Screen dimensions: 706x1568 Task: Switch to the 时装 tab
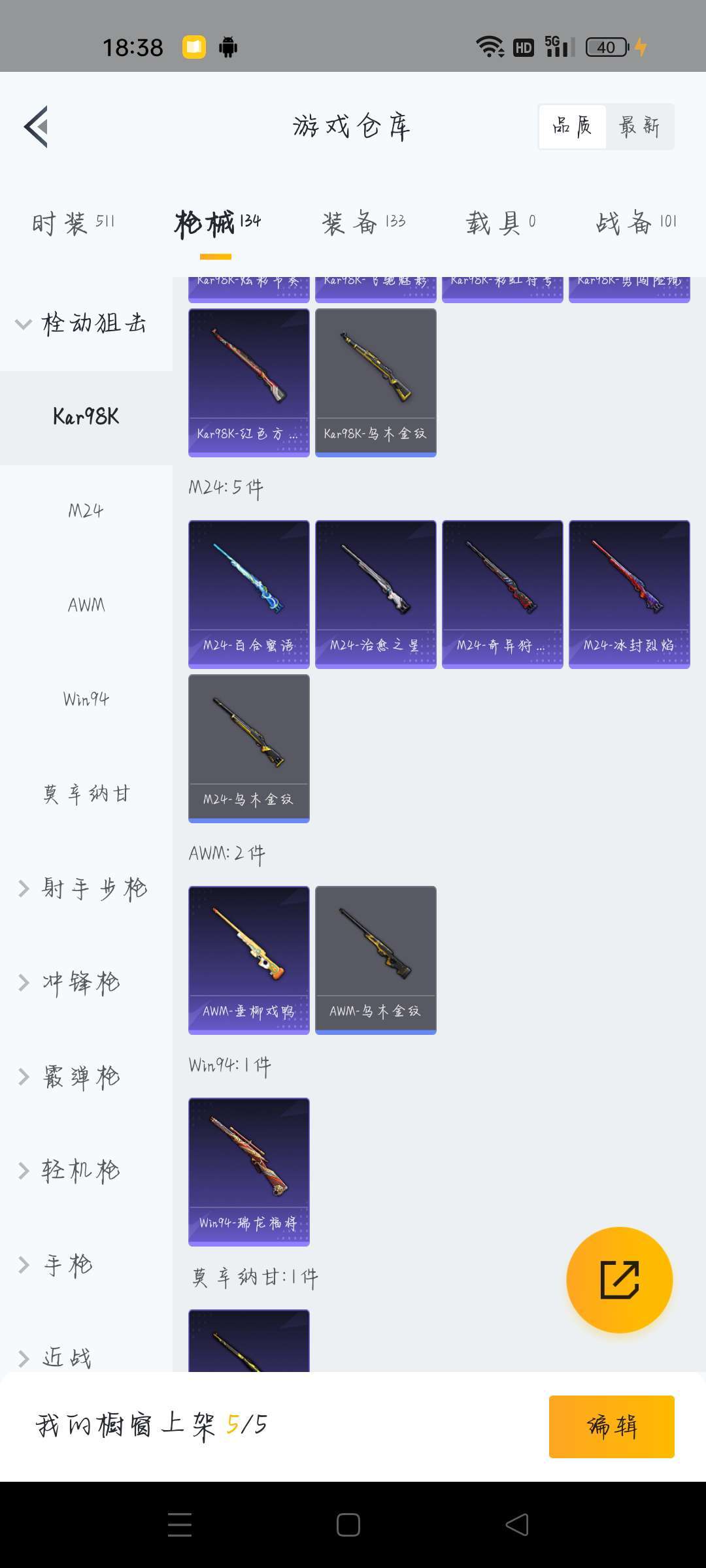pyautogui.click(x=73, y=223)
